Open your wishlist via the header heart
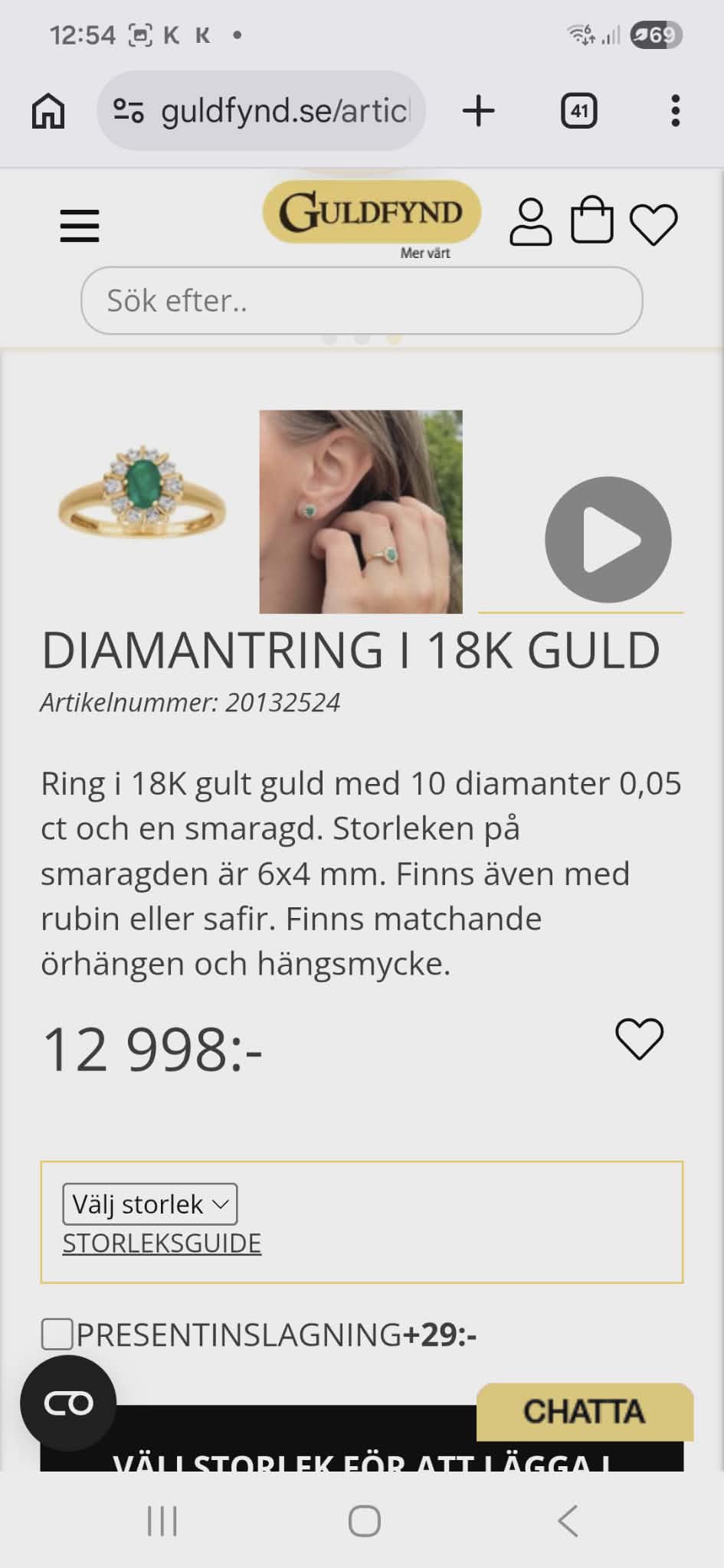 [x=654, y=224]
